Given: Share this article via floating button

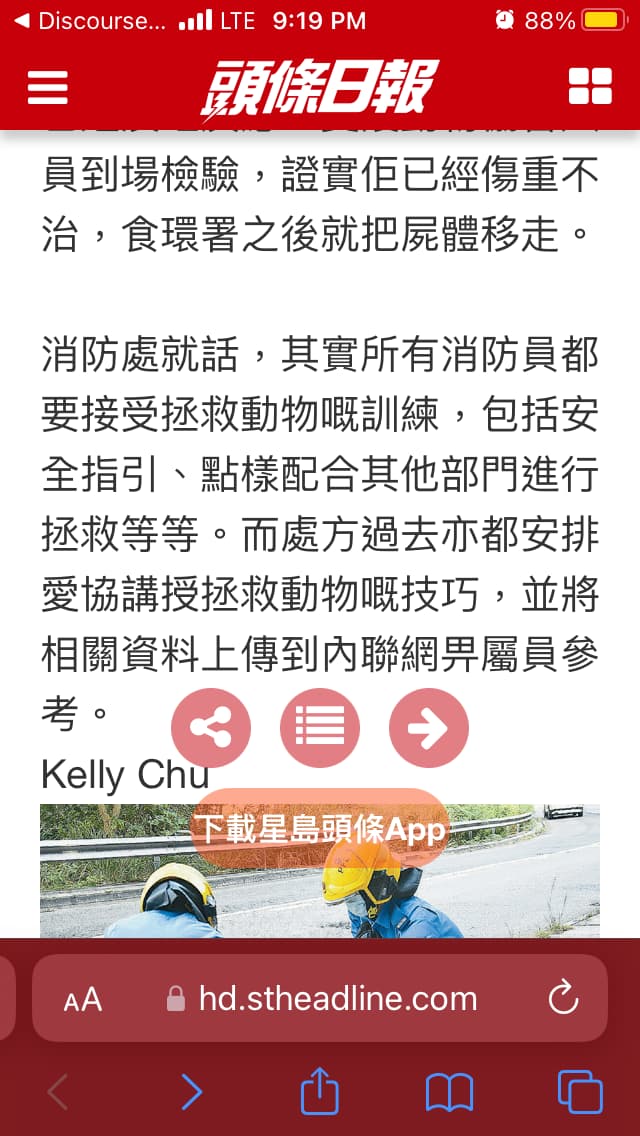Looking at the screenshot, I should [x=211, y=727].
